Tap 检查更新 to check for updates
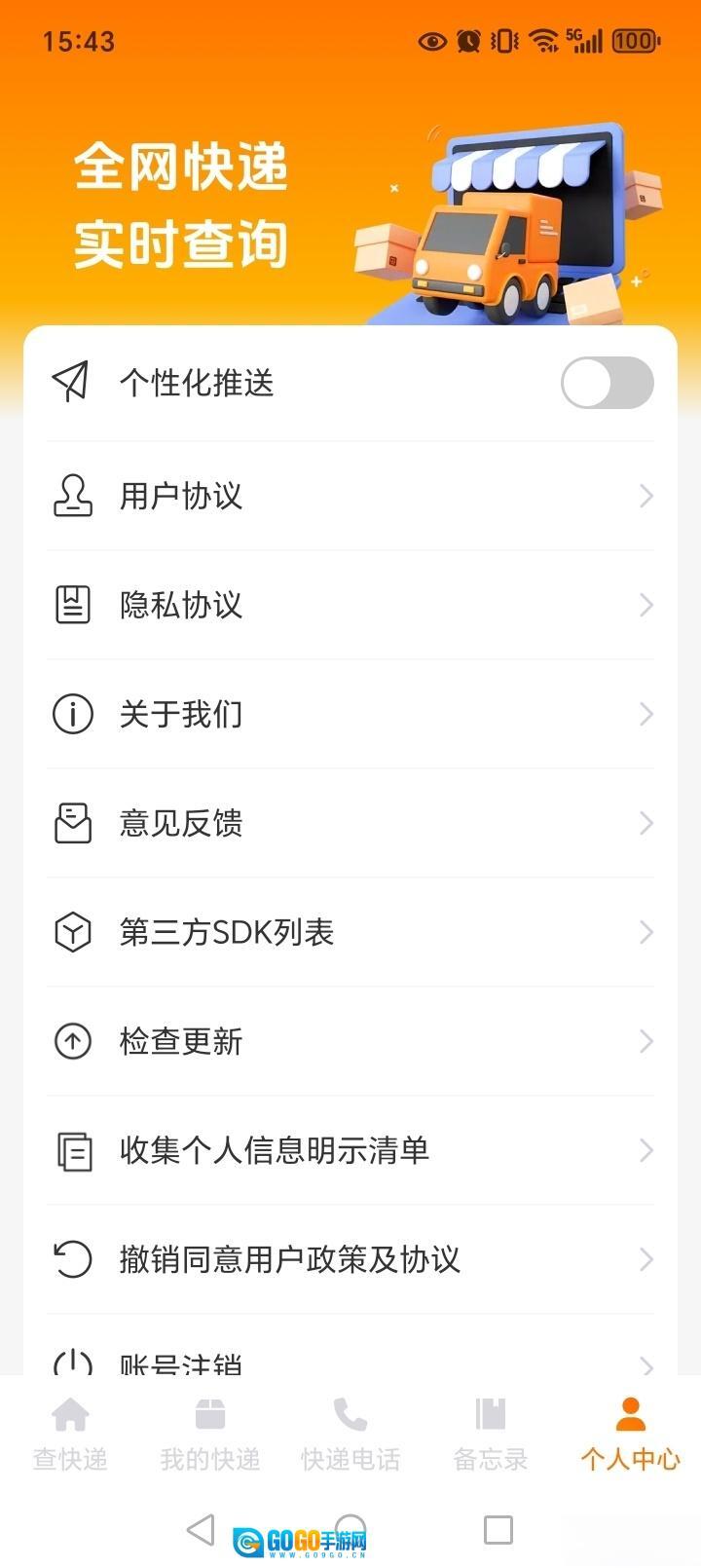This screenshot has height=1568, width=701. click(x=350, y=1041)
